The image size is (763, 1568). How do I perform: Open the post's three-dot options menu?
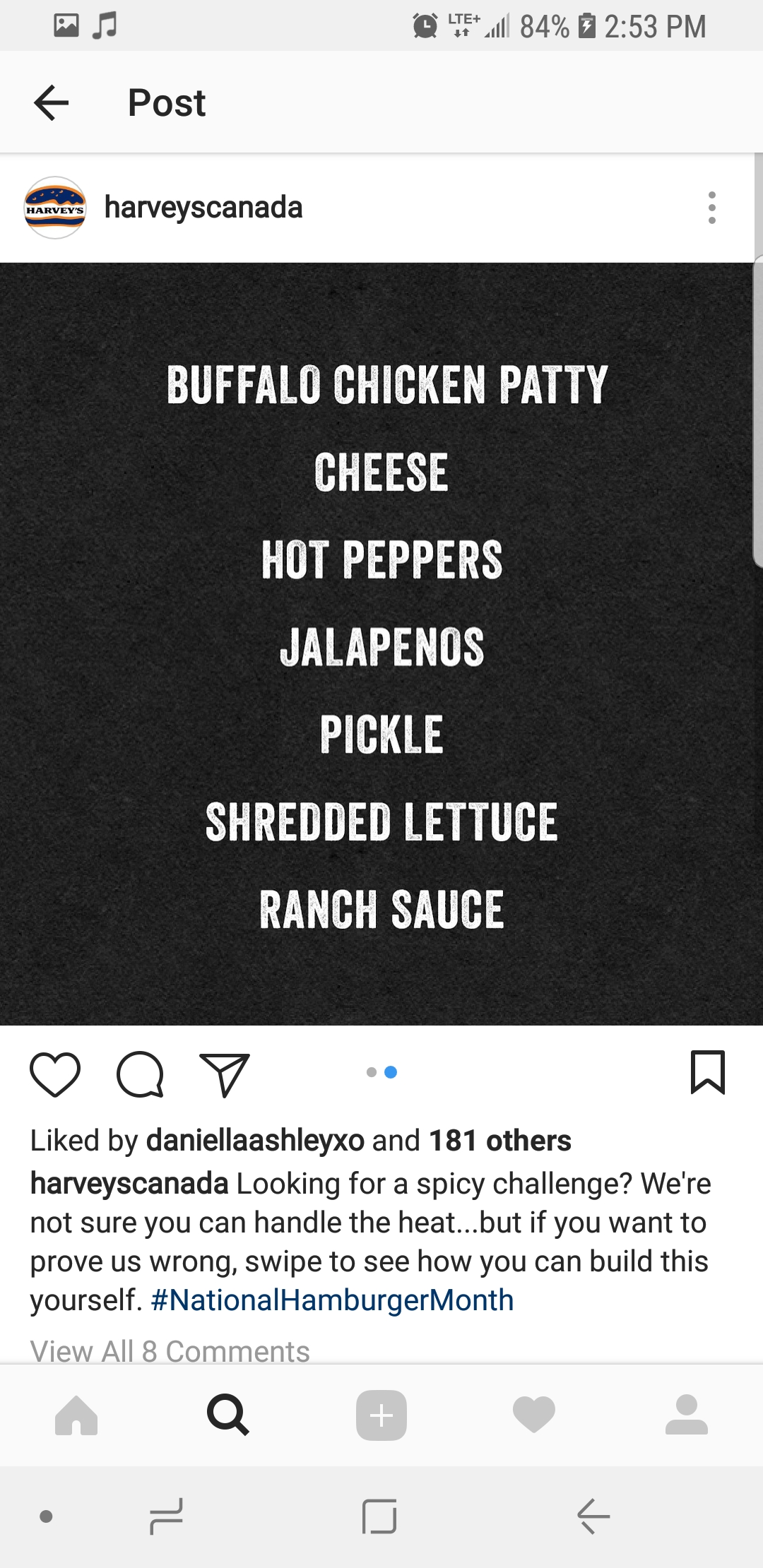(x=711, y=208)
